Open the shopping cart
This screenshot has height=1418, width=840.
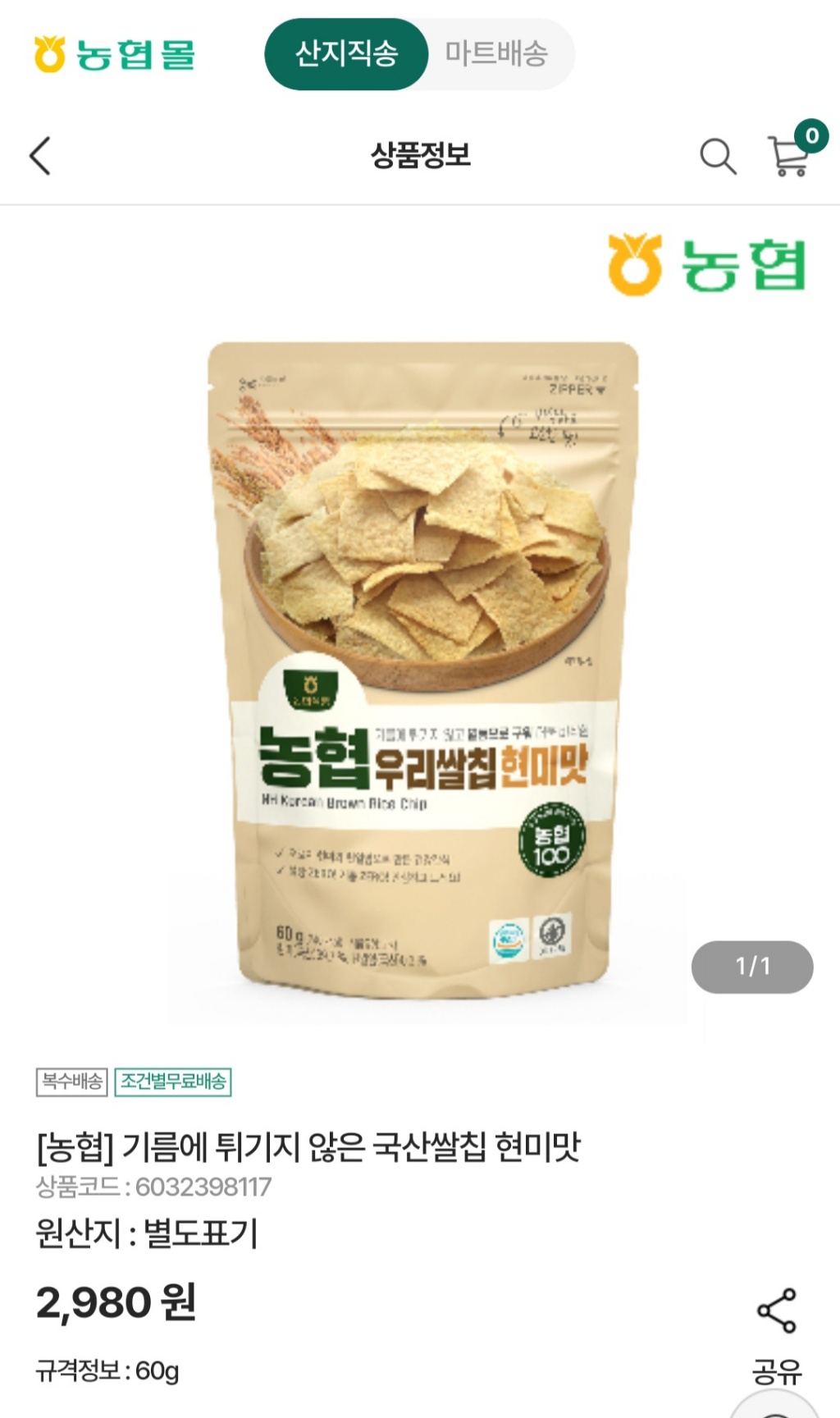coord(789,156)
